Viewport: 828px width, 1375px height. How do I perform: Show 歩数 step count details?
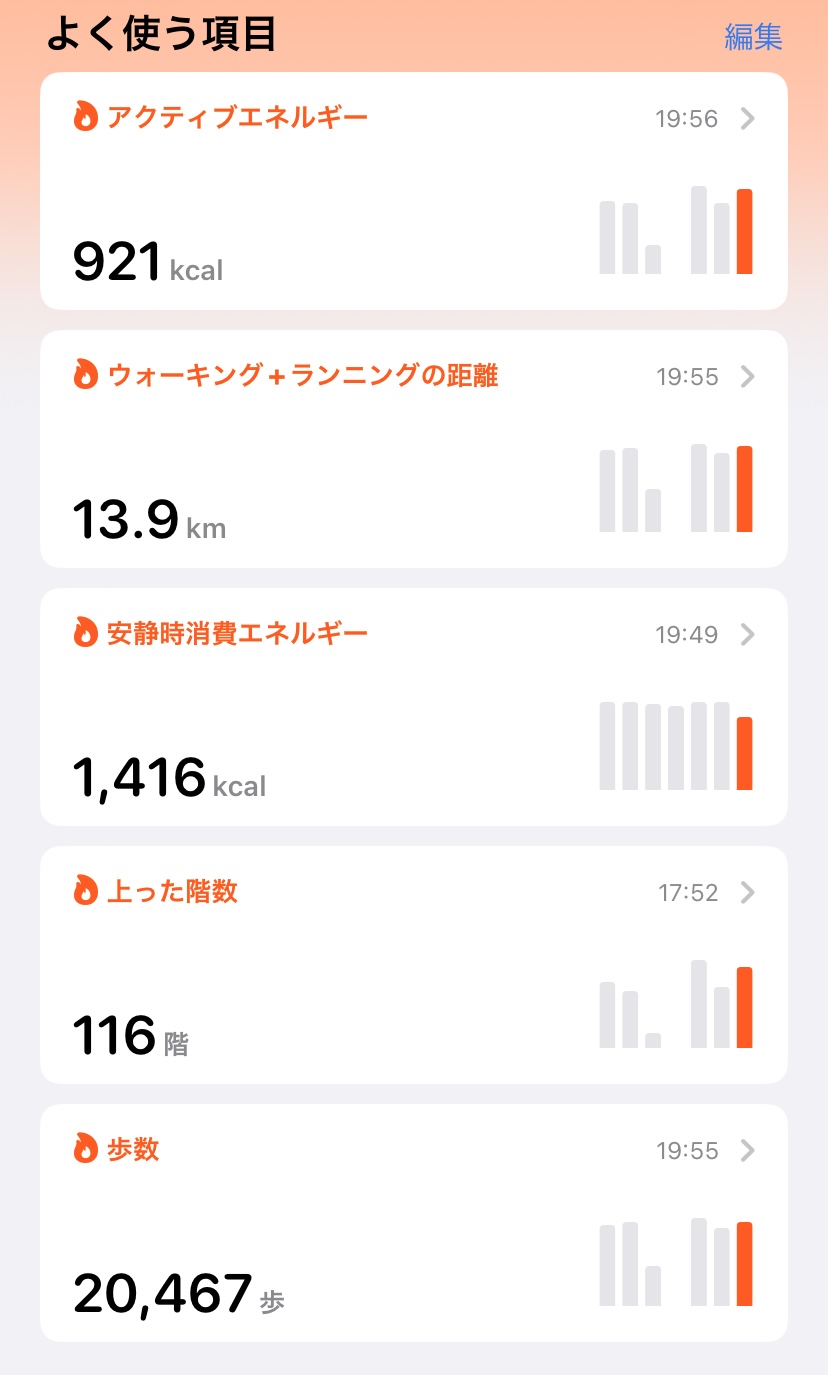414,1223
